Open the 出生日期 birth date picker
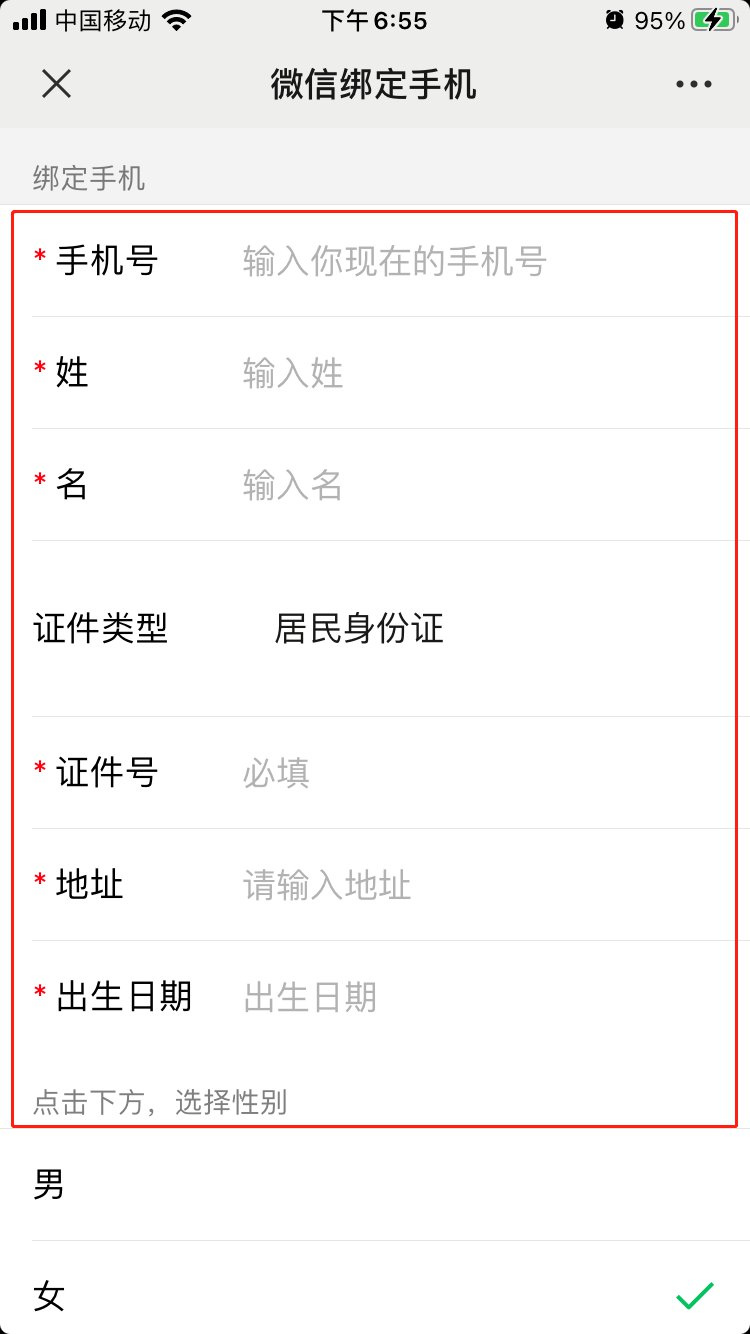Screen dimensions: 750x1334 point(460,997)
